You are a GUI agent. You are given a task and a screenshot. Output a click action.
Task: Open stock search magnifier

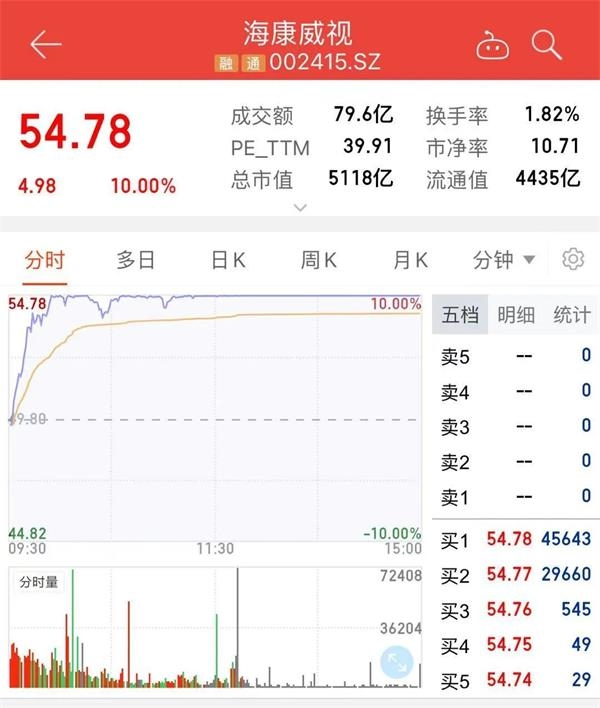tap(547, 44)
